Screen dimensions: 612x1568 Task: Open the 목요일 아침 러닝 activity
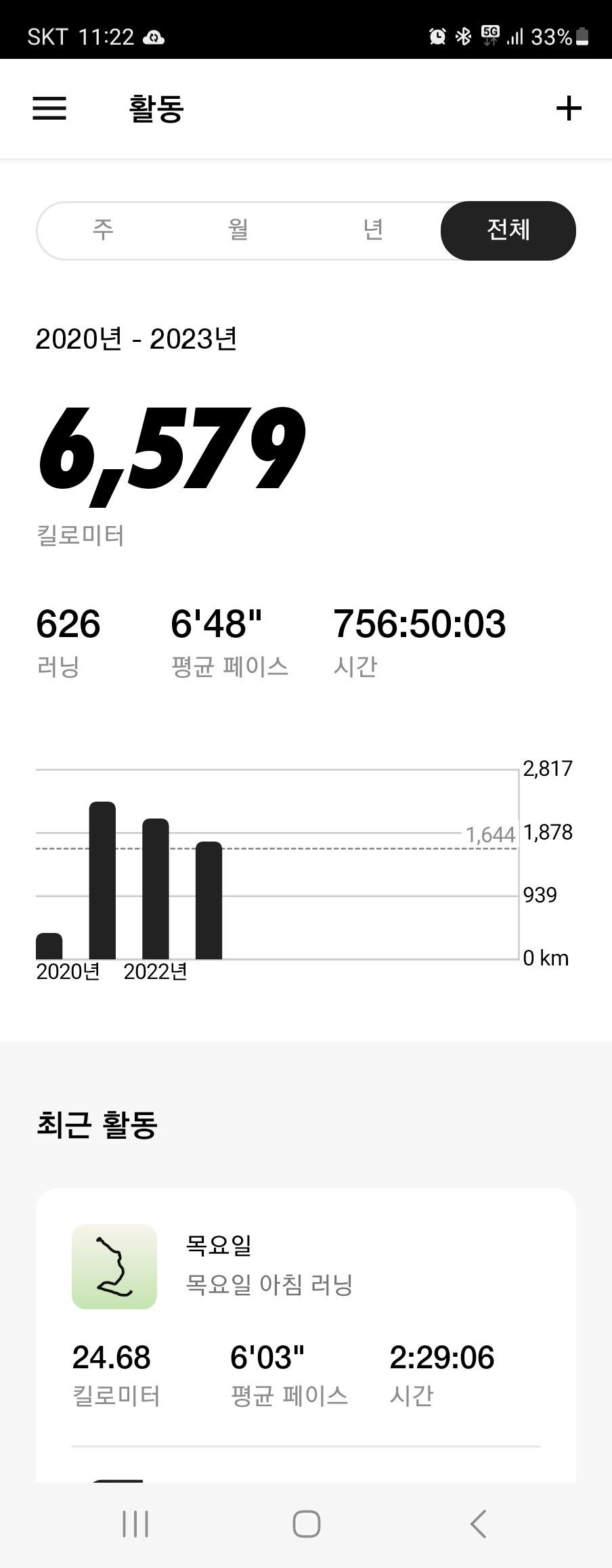305,1313
